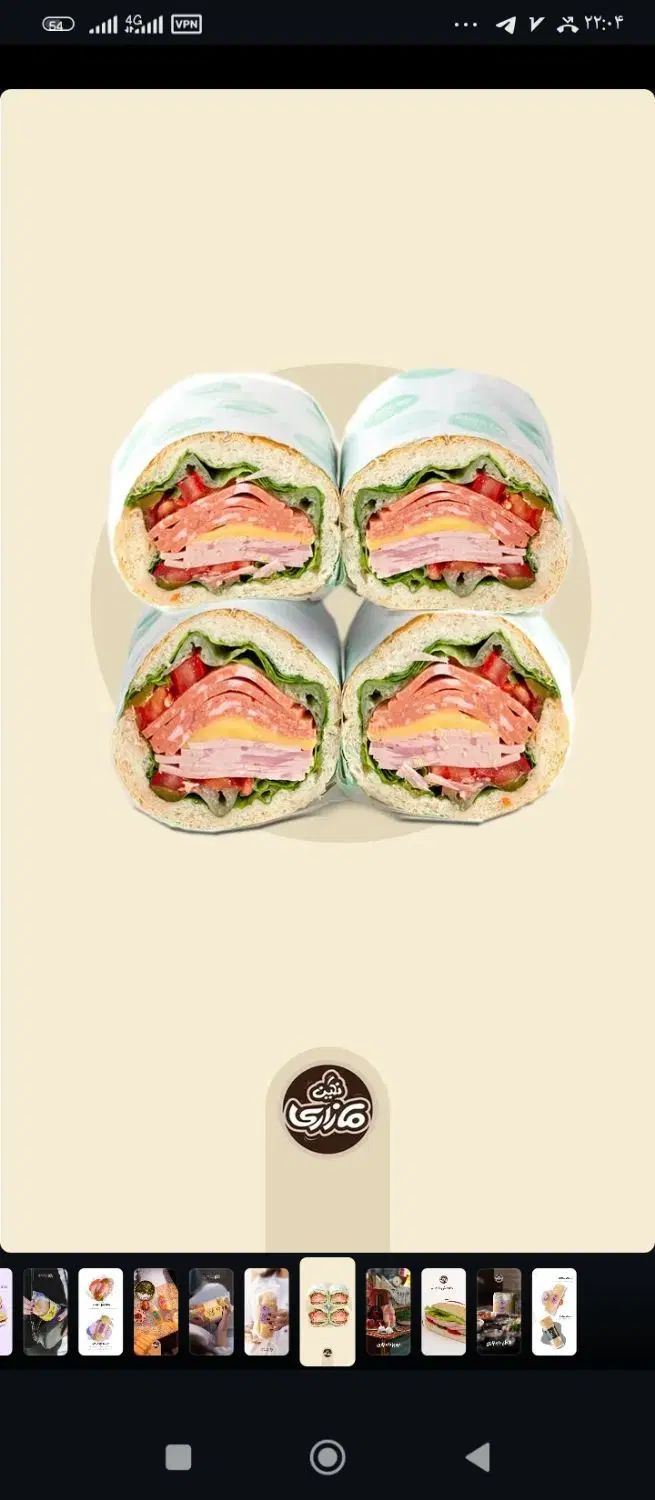This screenshot has width=655, height=1500.
Task: Open the last thumbnail in the strip
Action: point(554,1311)
